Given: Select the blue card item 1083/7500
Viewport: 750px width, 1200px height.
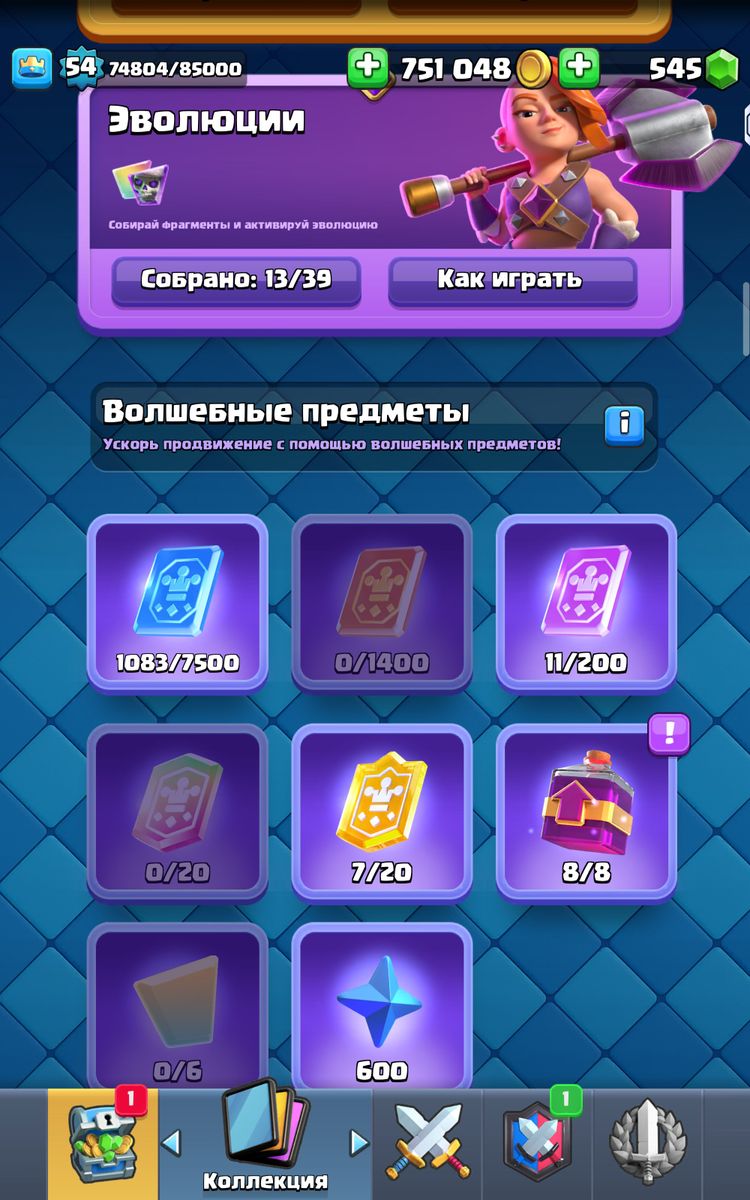Looking at the screenshot, I should [x=178, y=601].
